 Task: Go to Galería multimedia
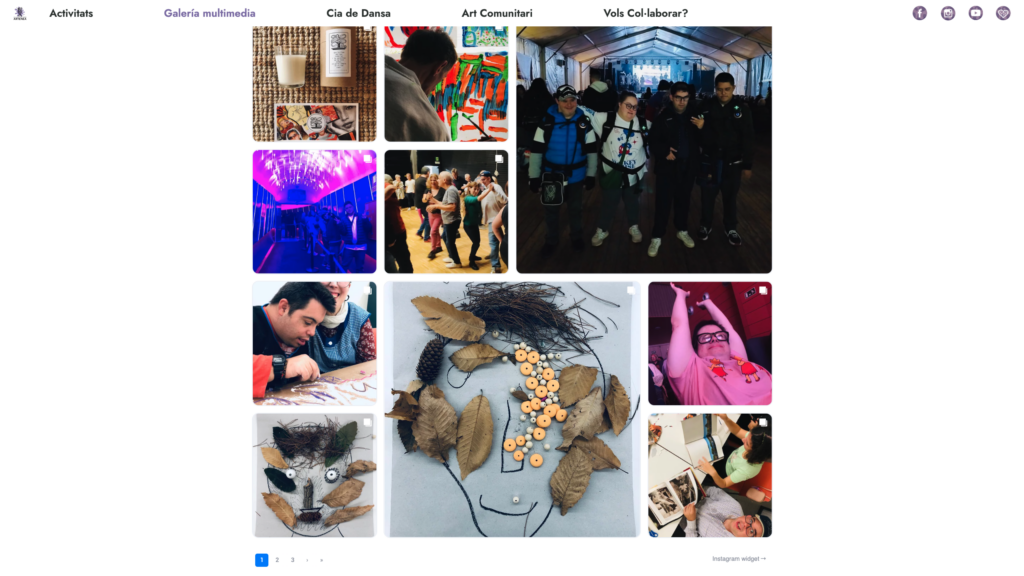(209, 14)
